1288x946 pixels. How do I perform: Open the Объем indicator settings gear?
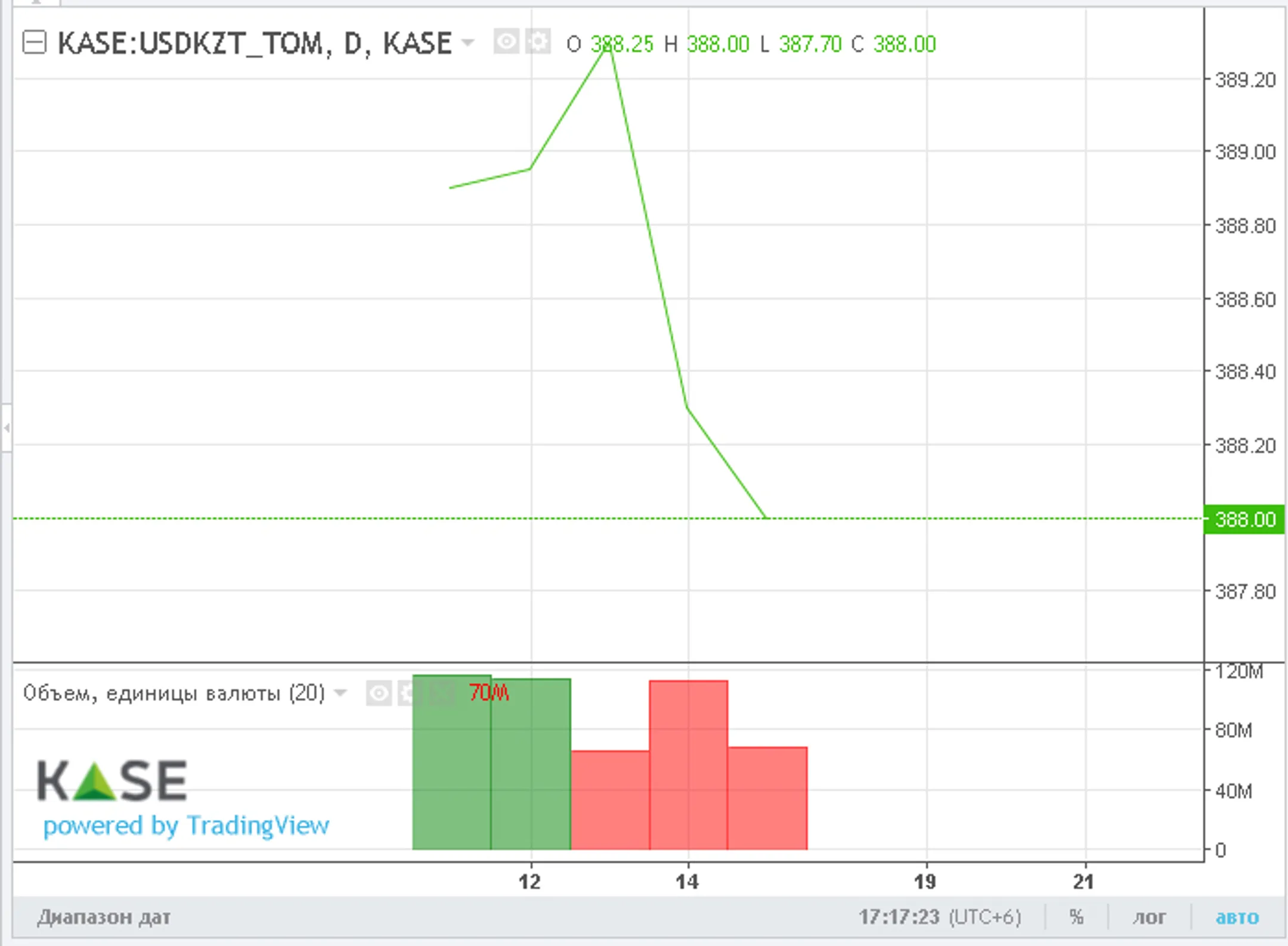point(409,693)
